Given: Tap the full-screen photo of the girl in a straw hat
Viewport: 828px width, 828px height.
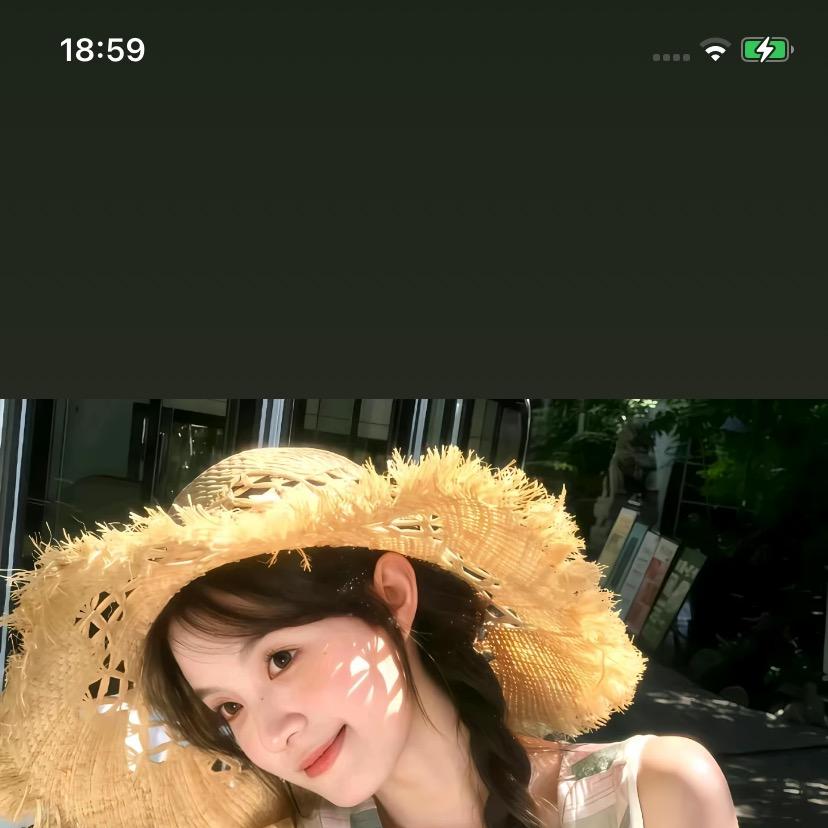Looking at the screenshot, I should point(414,613).
